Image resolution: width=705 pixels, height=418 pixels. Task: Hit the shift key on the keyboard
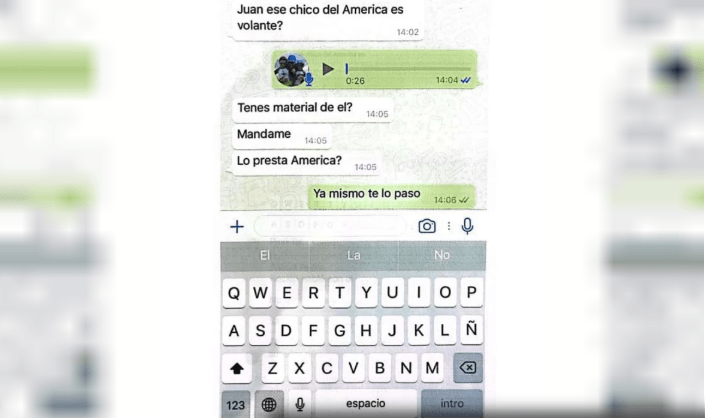[x=236, y=368]
